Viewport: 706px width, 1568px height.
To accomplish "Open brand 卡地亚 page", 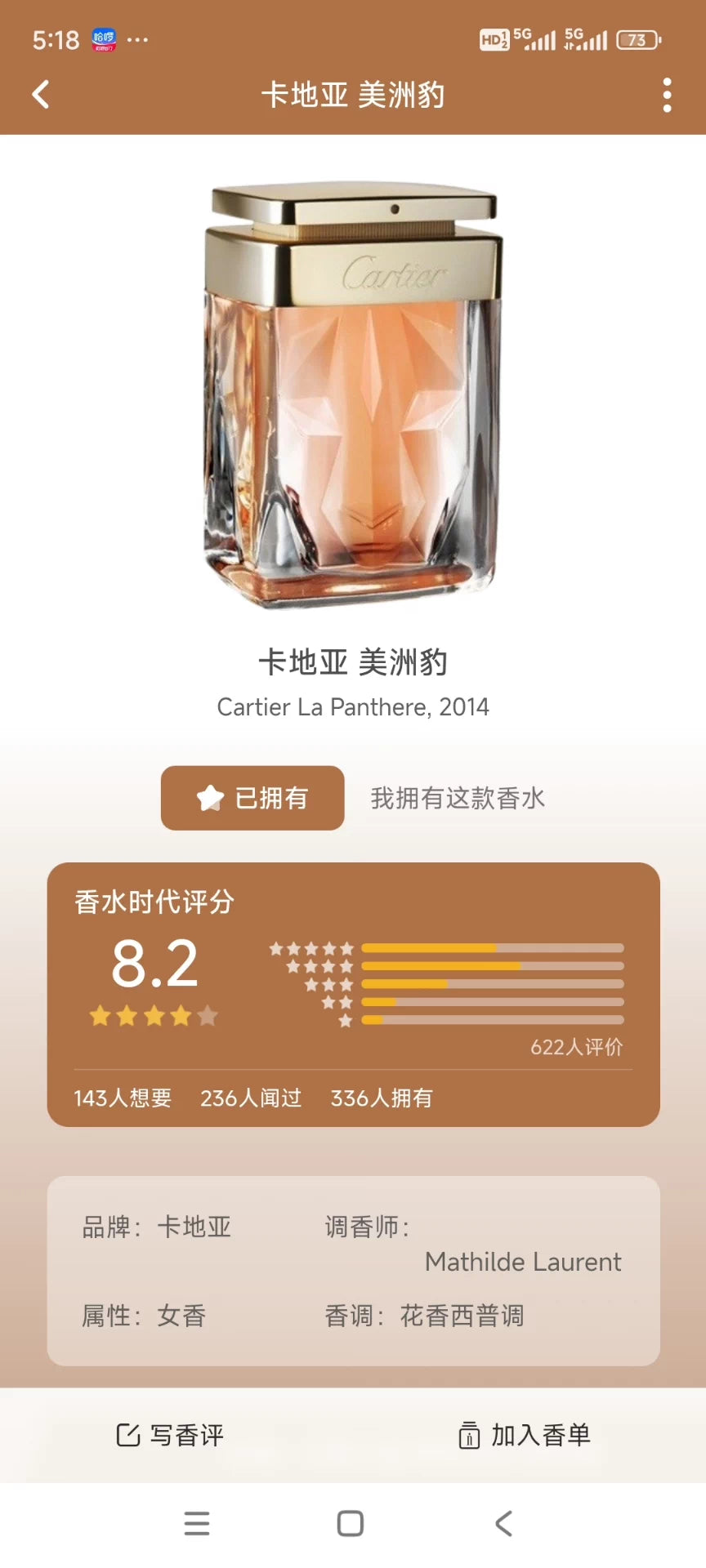I will (x=194, y=1227).
